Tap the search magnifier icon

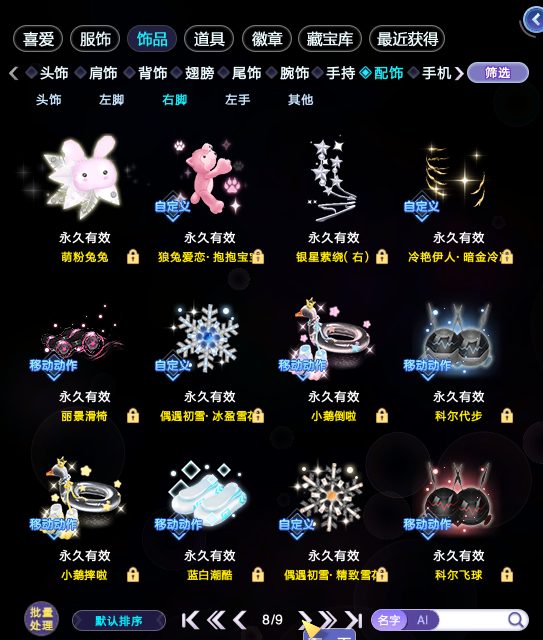(516, 620)
